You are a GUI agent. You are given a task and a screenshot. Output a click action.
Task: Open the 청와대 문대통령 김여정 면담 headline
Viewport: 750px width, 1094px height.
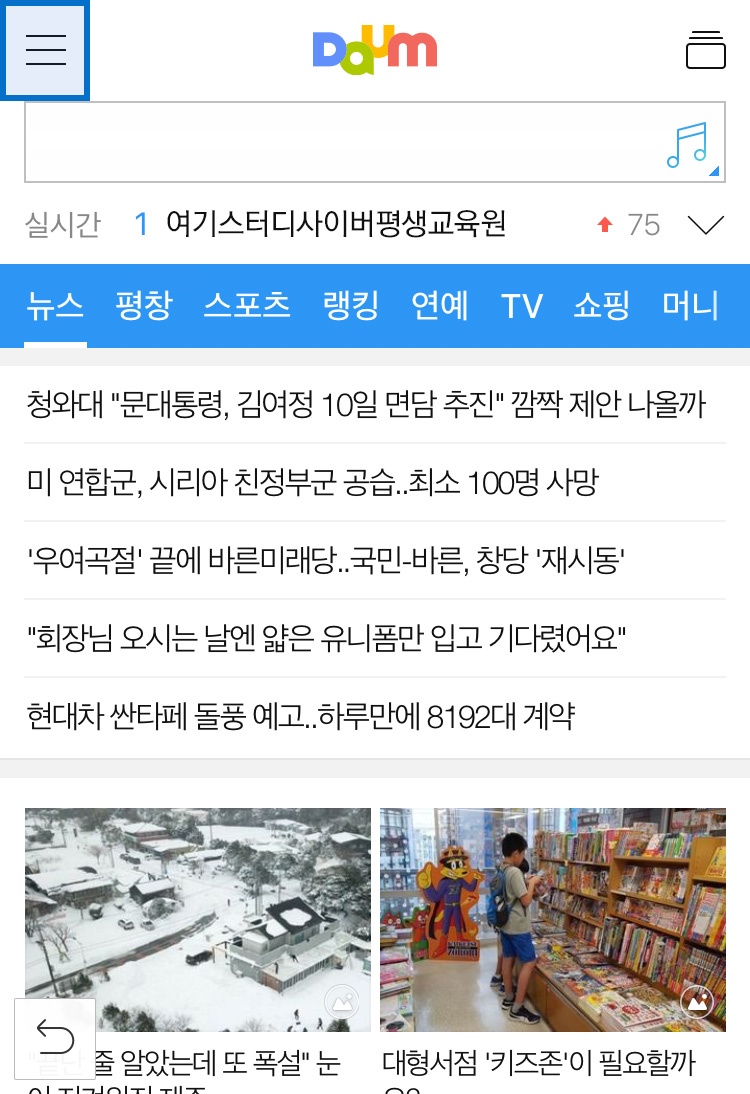point(366,405)
